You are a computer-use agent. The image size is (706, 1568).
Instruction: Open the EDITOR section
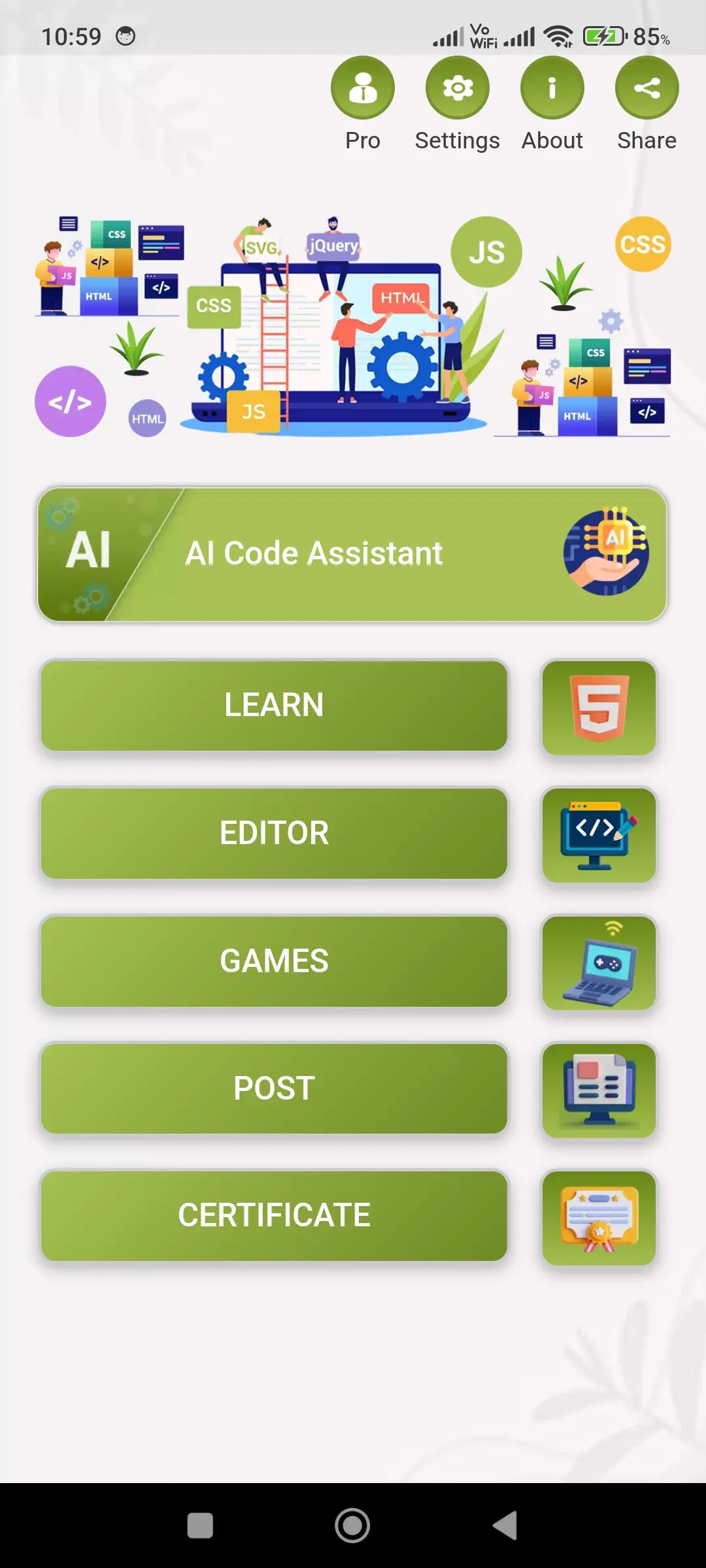[274, 832]
